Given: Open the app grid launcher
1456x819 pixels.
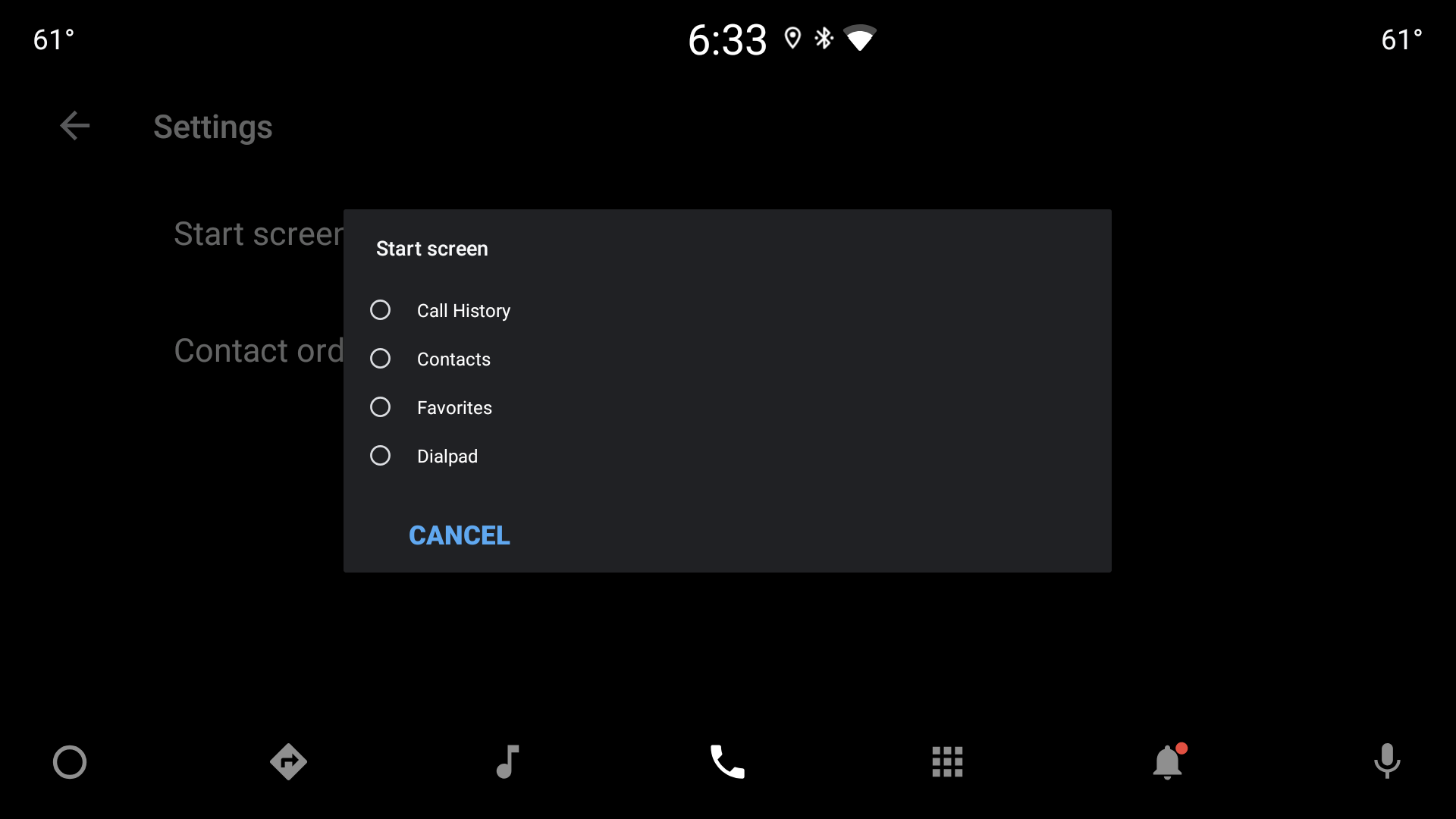Looking at the screenshot, I should click(947, 762).
